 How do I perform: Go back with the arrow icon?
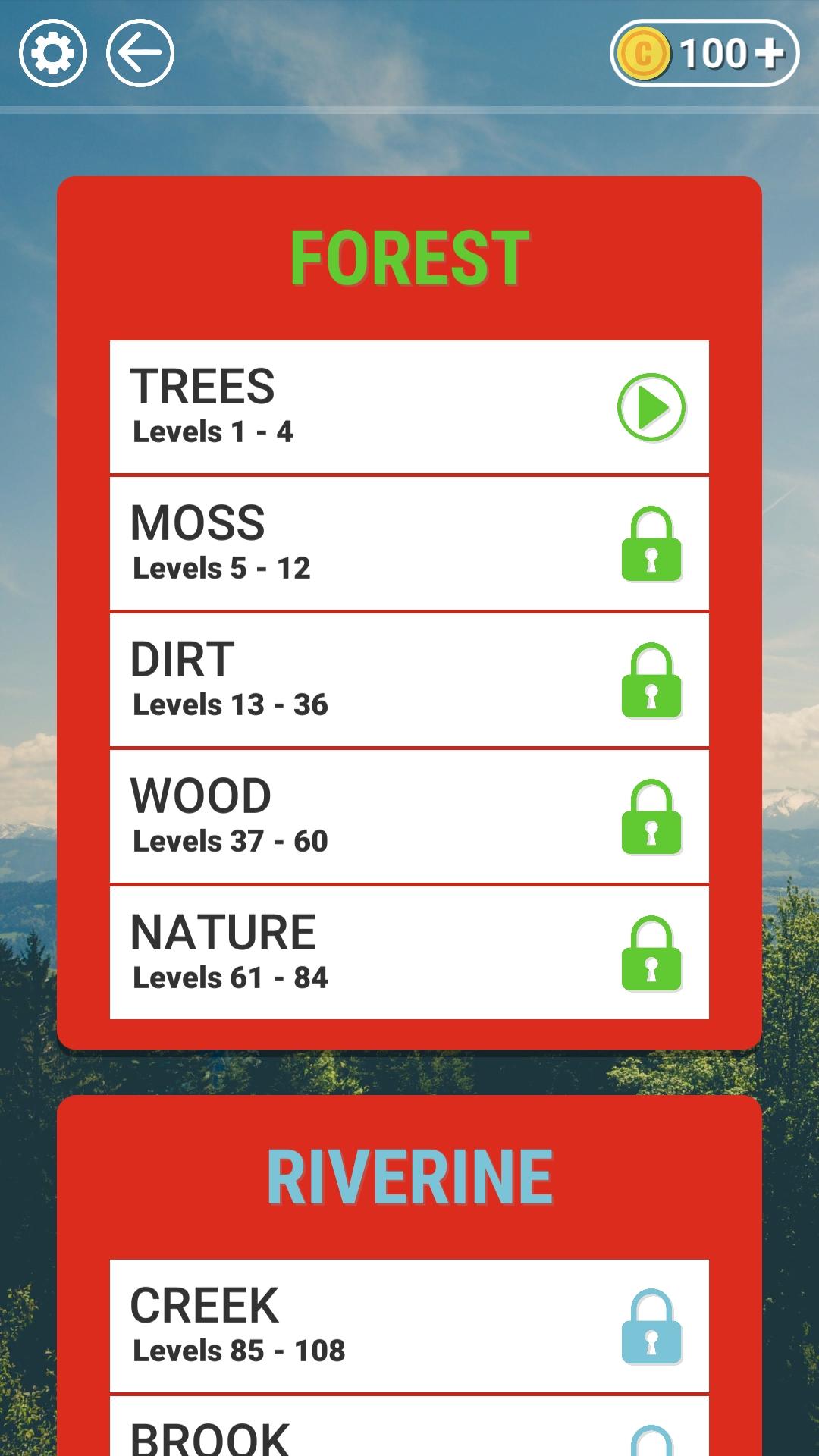140,53
